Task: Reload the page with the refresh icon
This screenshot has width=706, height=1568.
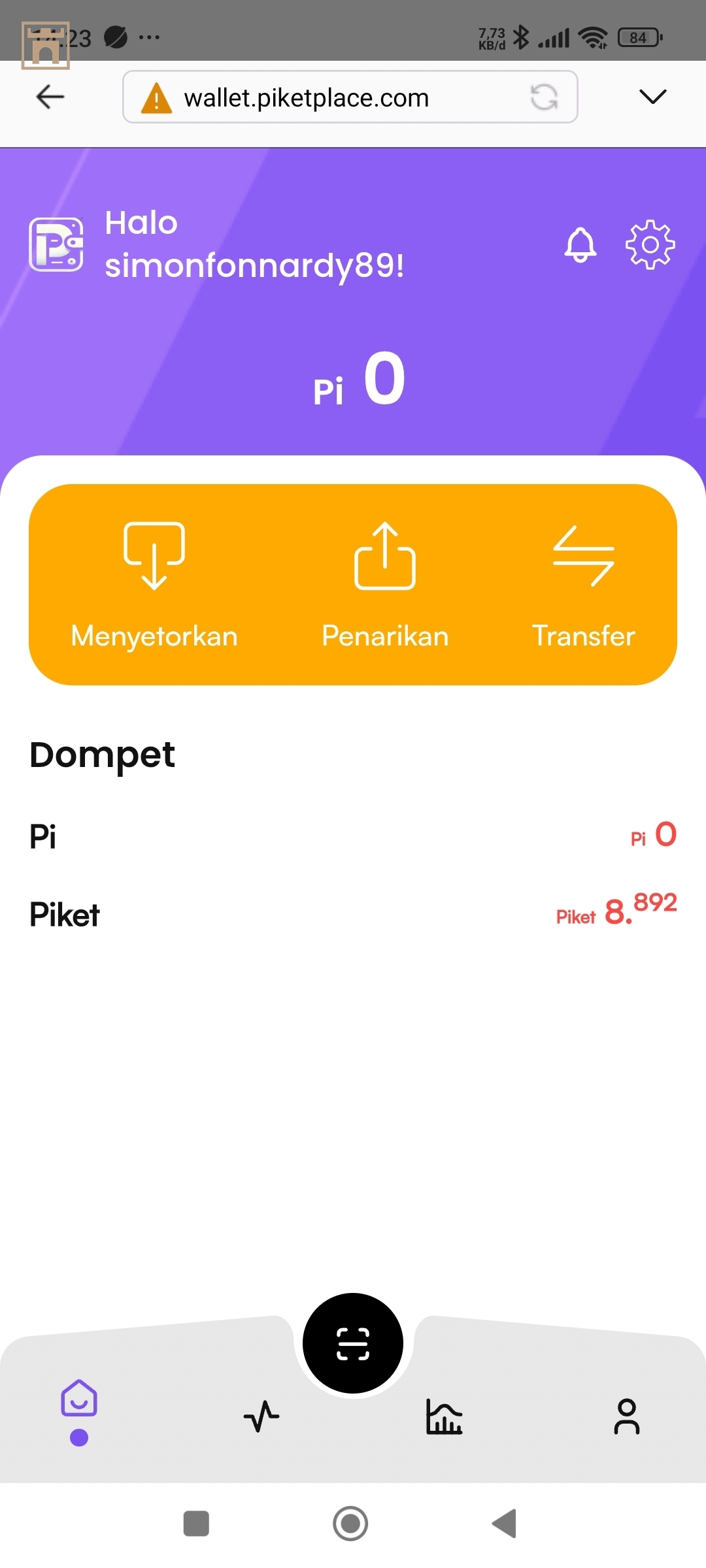Action: [544, 97]
